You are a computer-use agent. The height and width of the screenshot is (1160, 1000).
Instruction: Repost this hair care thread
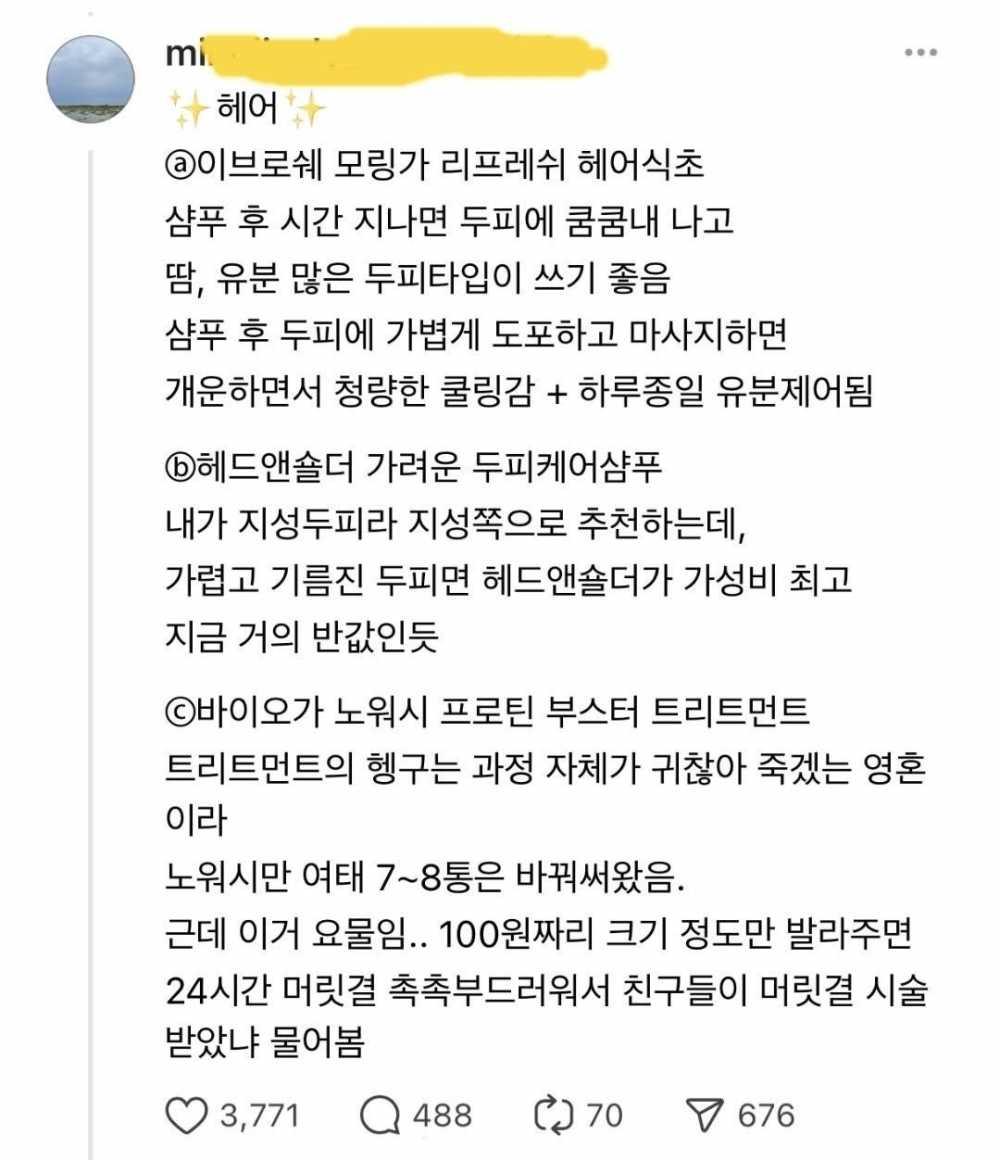click(x=551, y=1115)
